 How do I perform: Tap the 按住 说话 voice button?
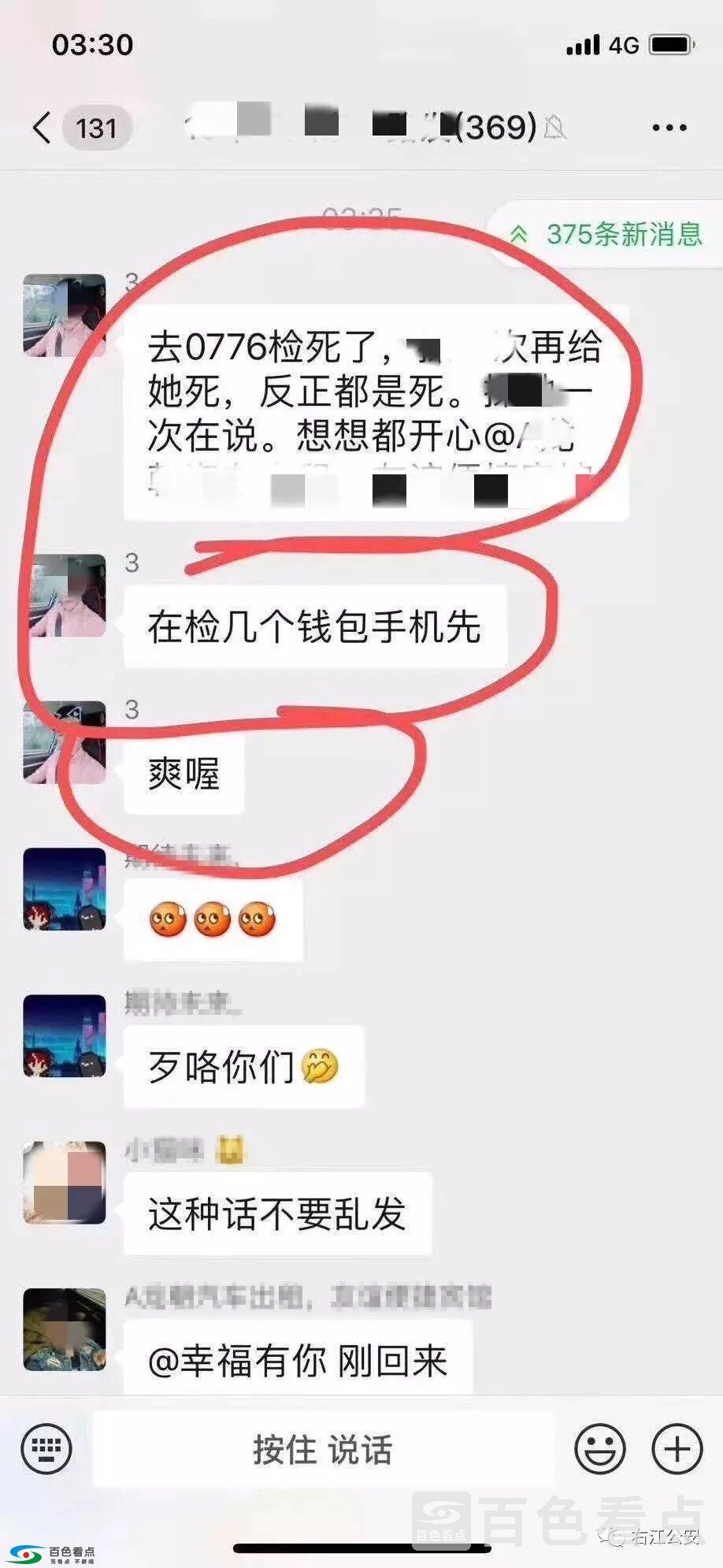pos(323,1449)
